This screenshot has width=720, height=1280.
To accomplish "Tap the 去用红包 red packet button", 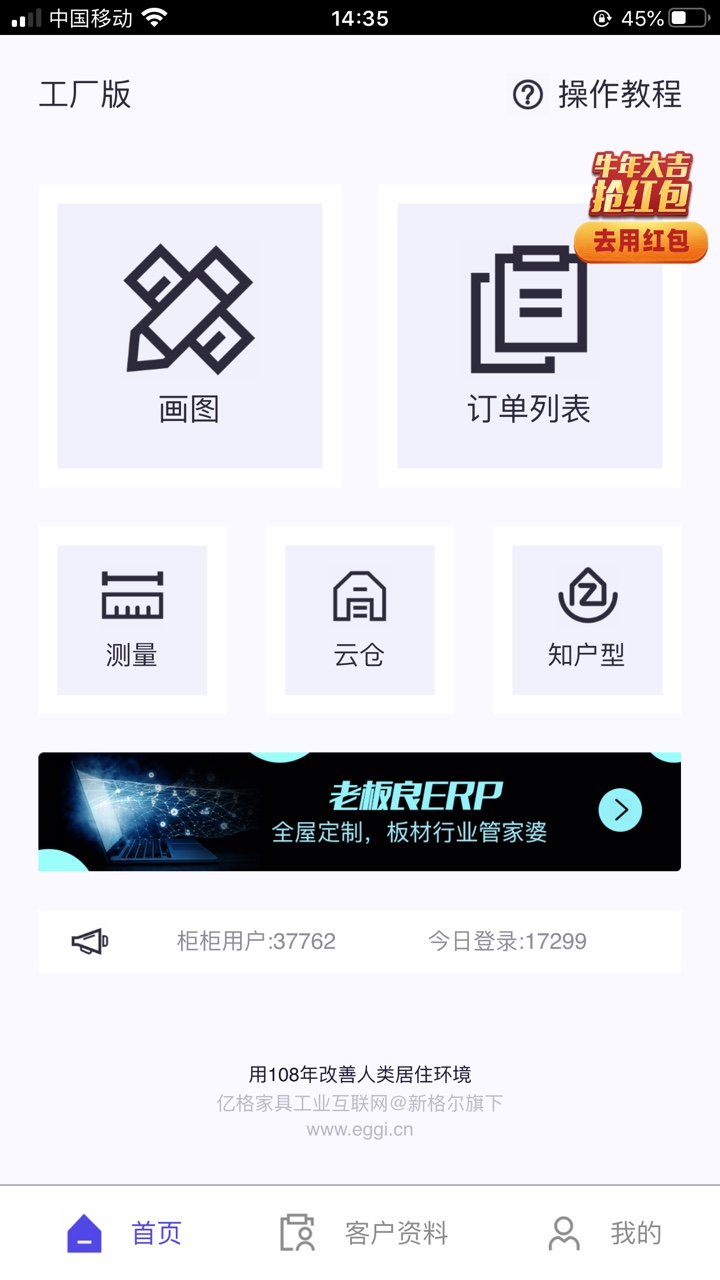I will (640, 242).
